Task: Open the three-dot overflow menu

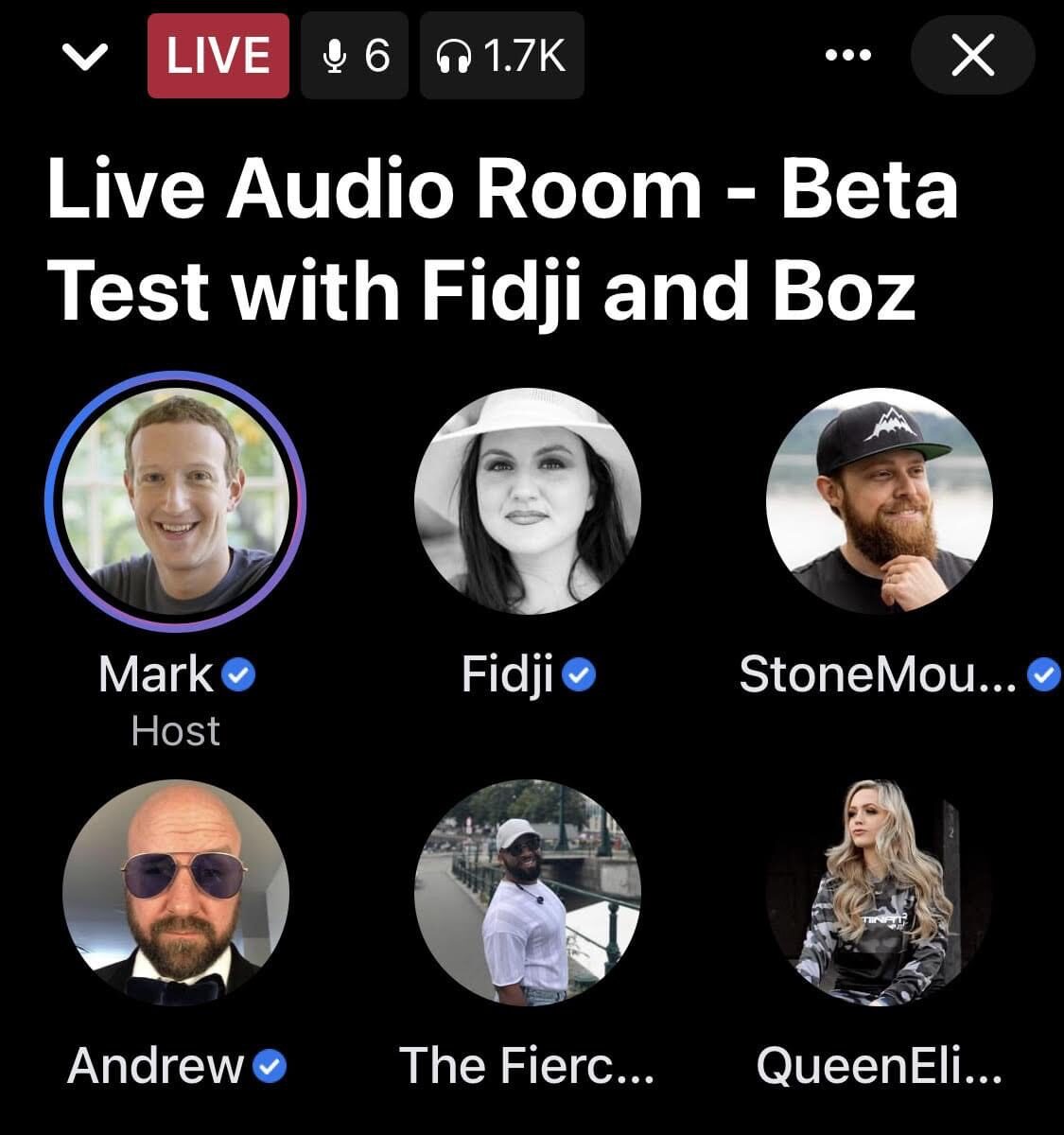Action: (x=847, y=57)
